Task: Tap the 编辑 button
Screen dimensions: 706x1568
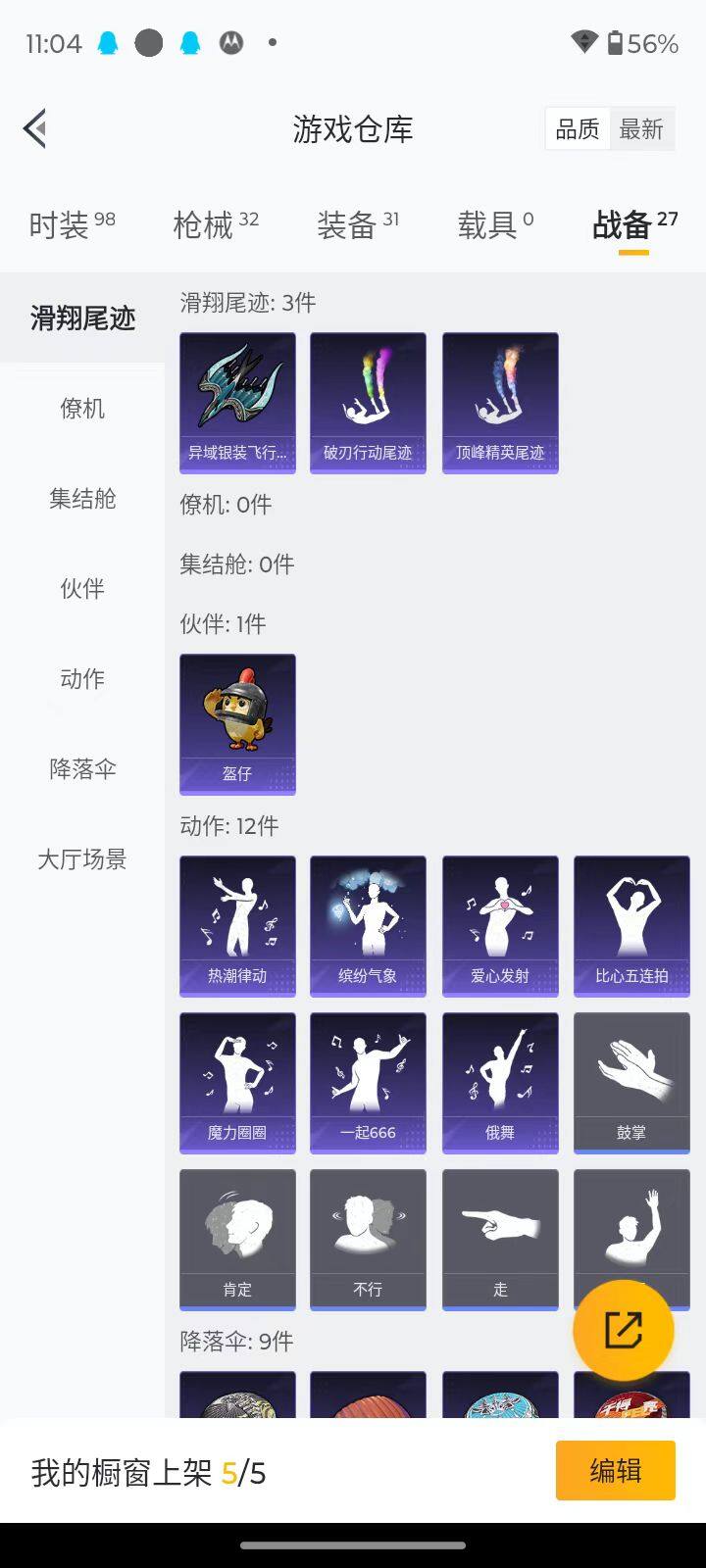Action: pos(615,1470)
